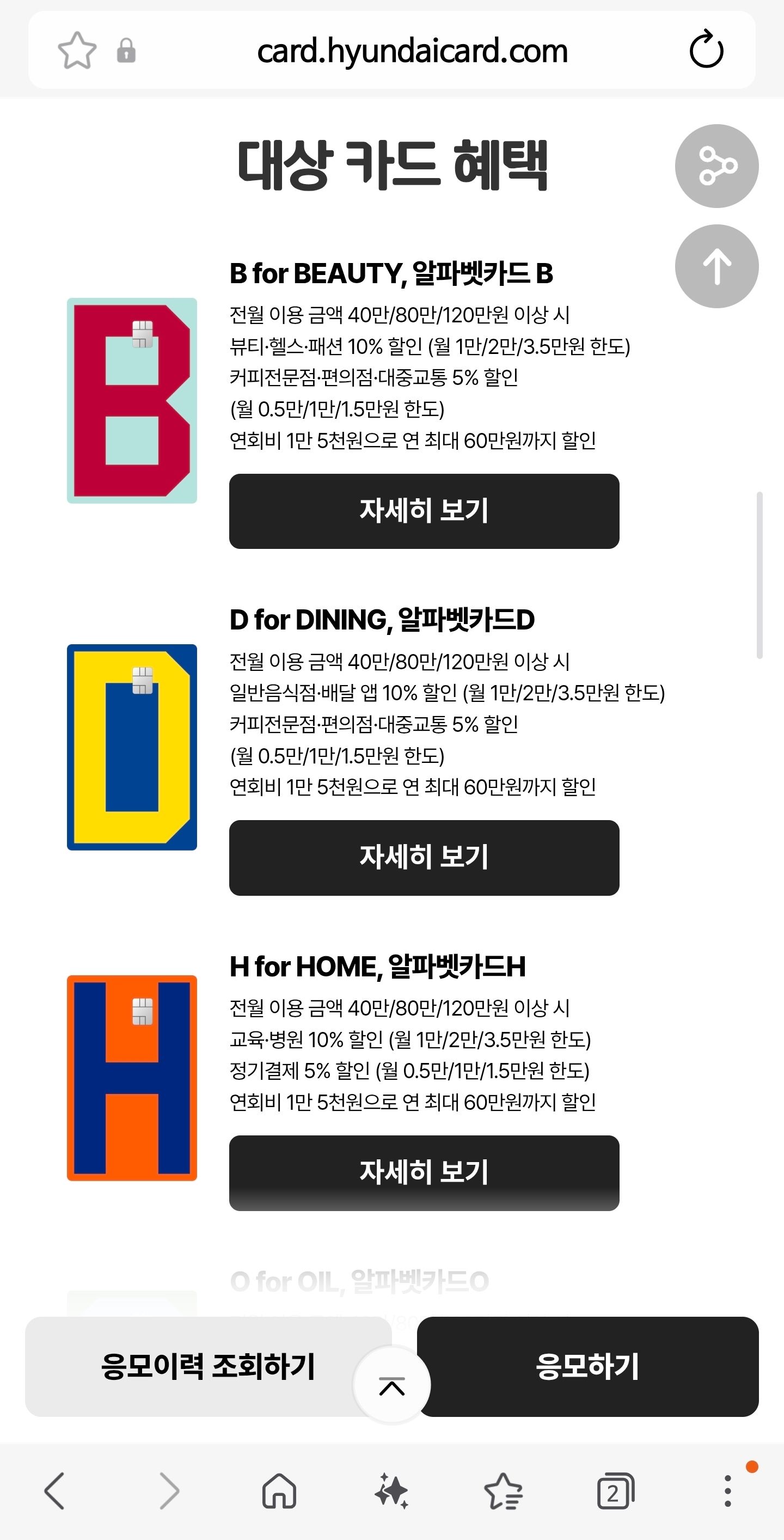Tap 응모하기 to enter the event
The height and width of the screenshot is (1540, 784).
pos(587,1366)
